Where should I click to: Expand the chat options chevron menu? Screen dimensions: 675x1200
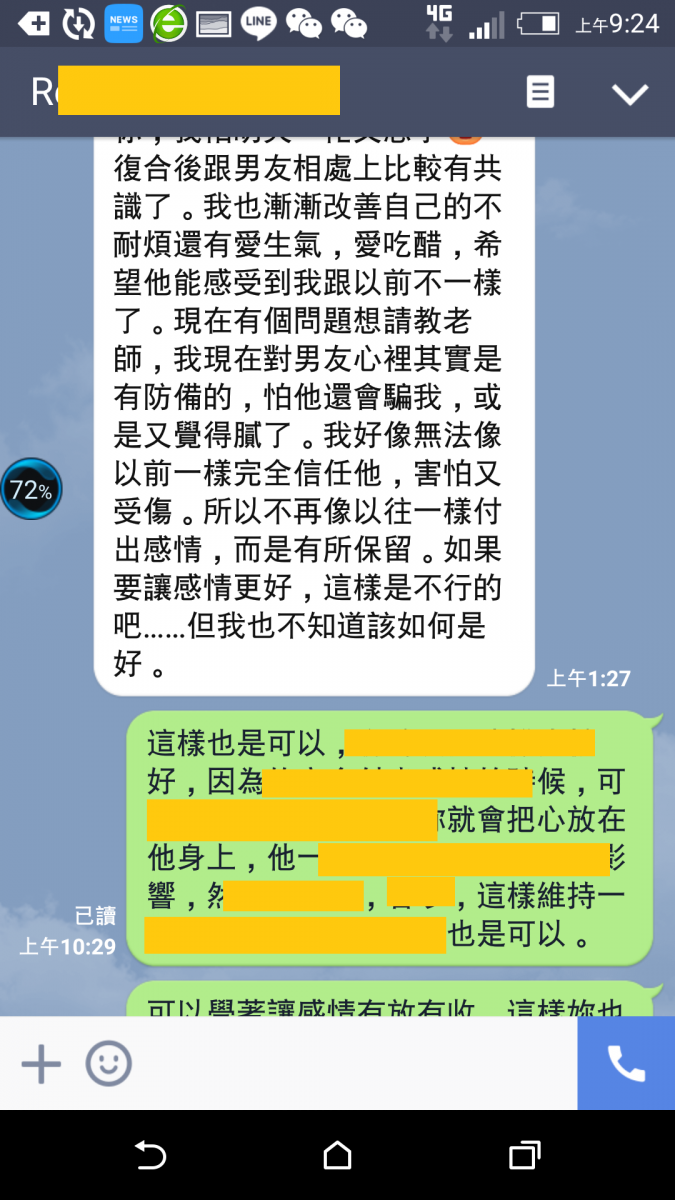click(630, 94)
